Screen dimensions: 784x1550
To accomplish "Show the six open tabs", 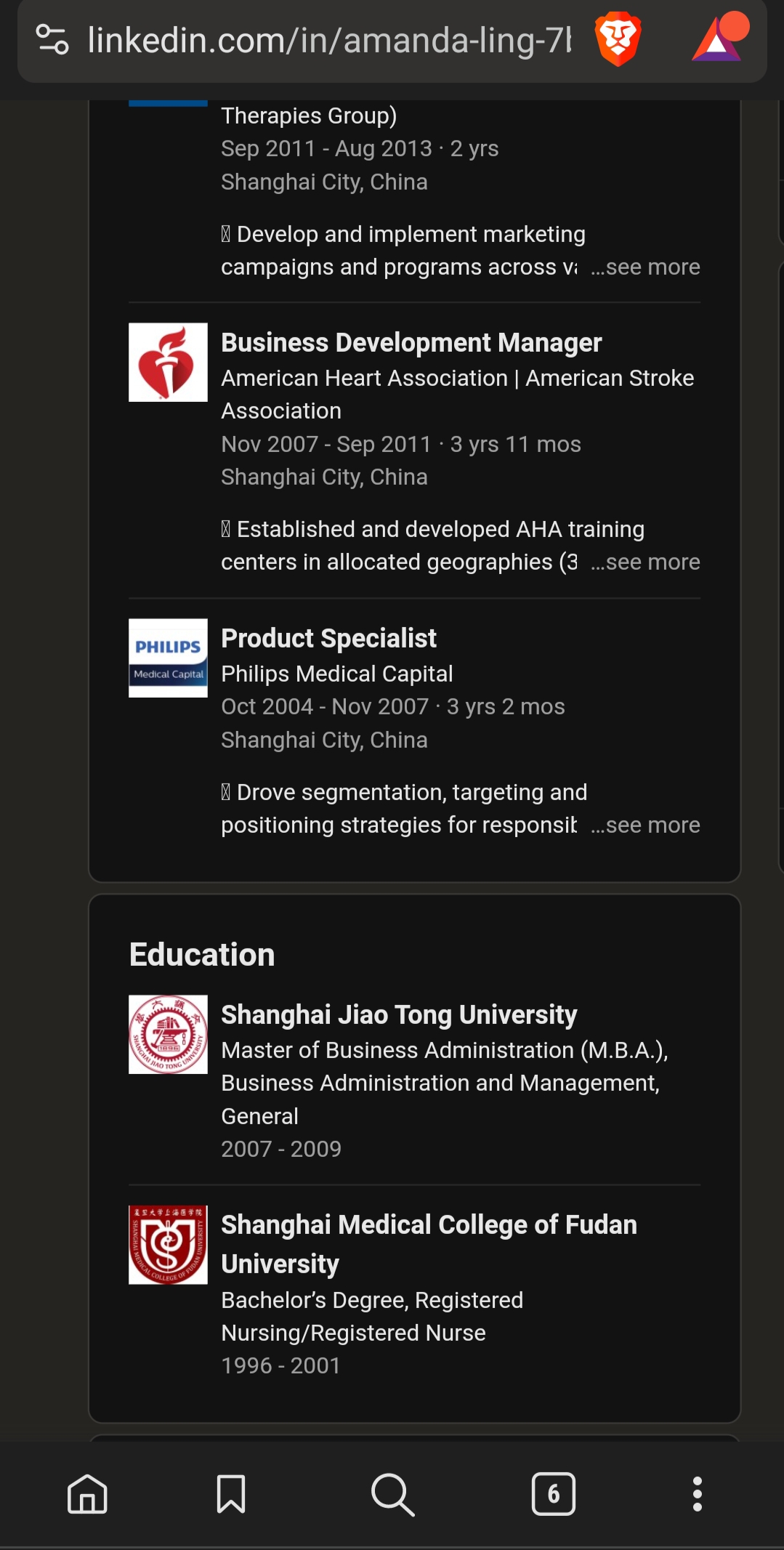I will click(x=554, y=1494).
